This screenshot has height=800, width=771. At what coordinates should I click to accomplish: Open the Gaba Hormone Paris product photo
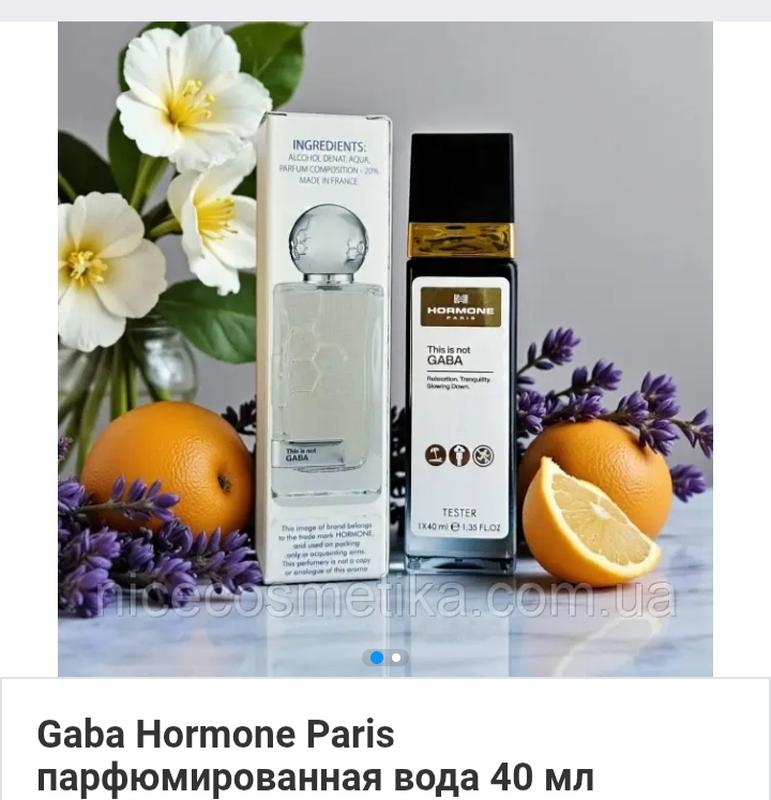tap(385, 340)
